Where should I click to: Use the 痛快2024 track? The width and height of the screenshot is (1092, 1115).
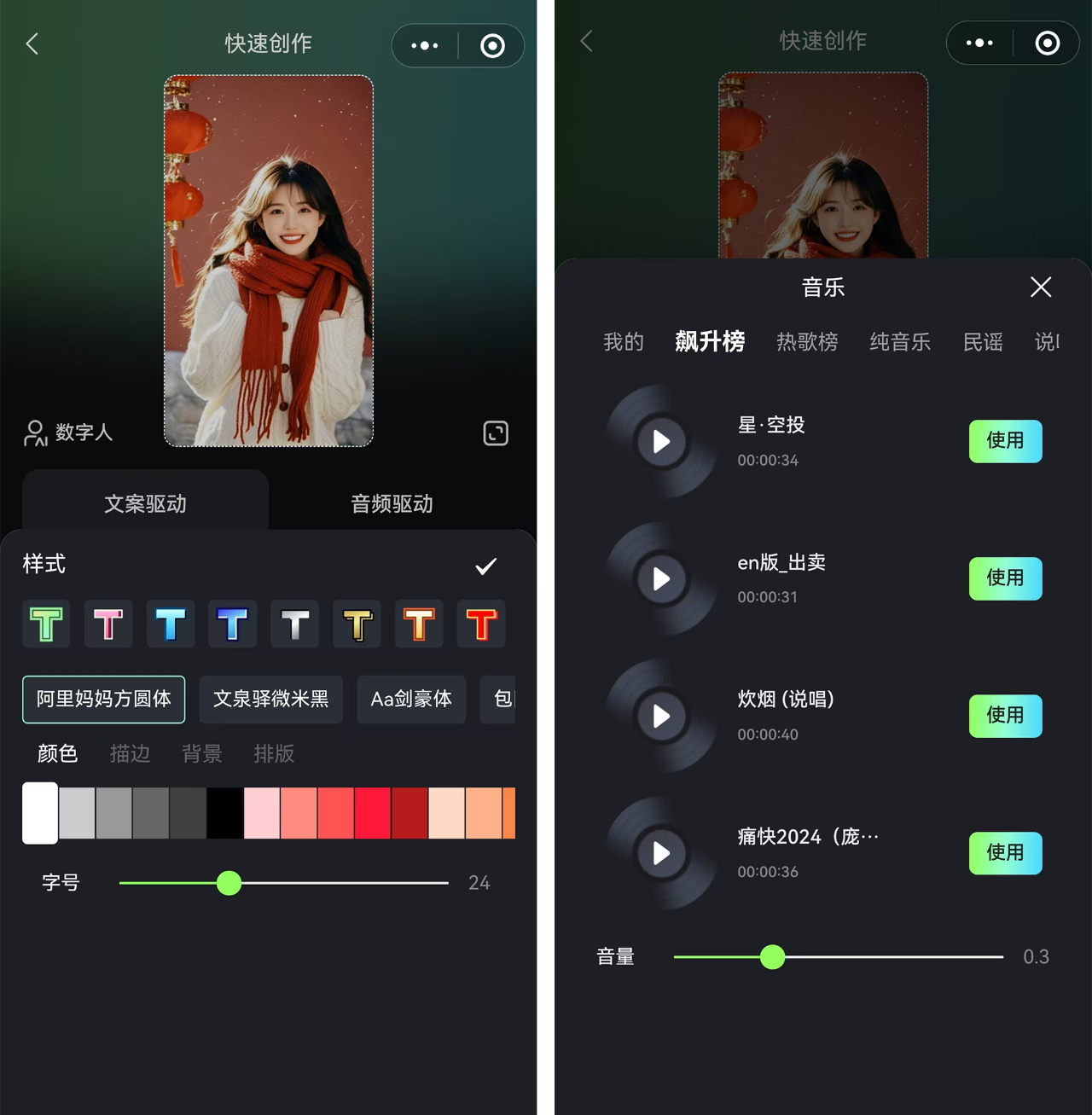point(1005,853)
